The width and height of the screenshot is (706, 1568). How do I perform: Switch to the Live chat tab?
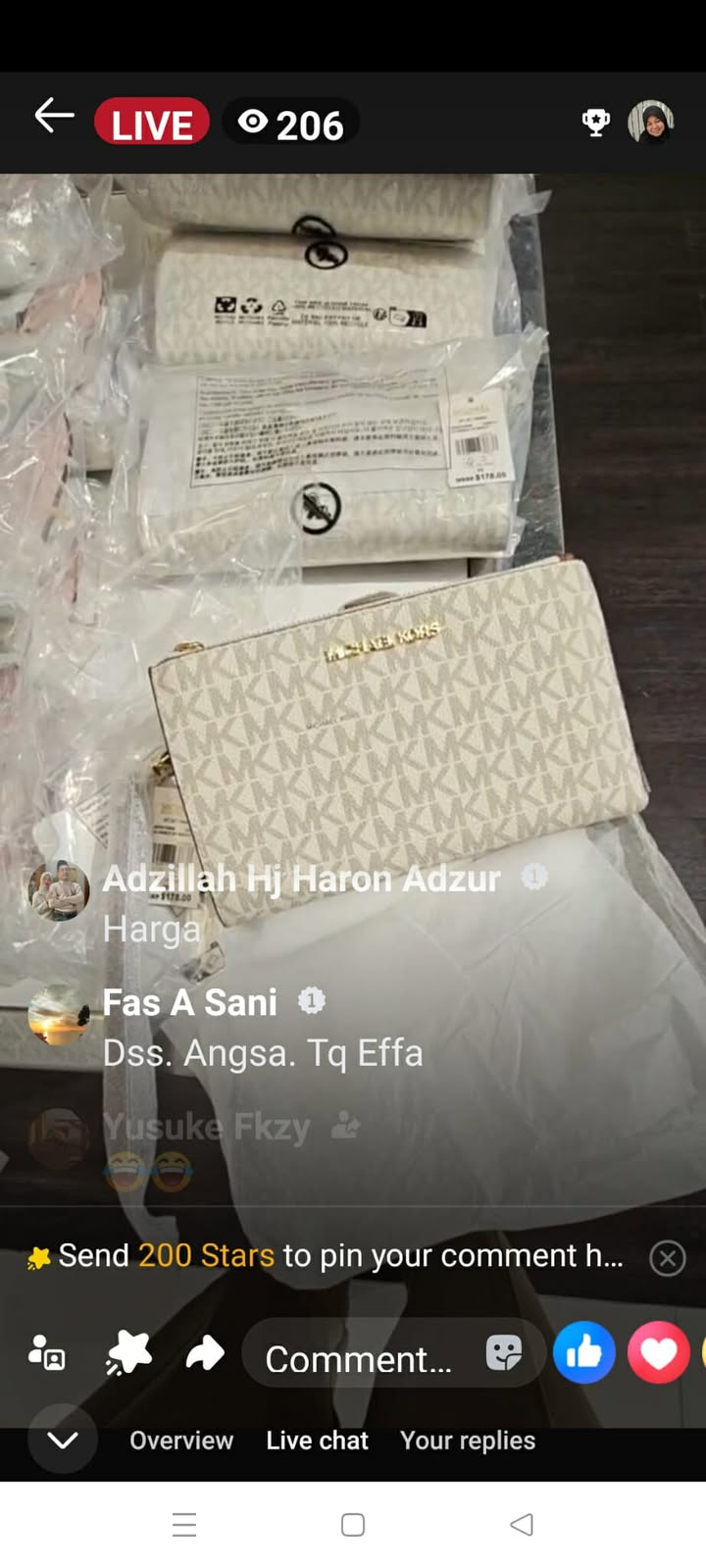tap(317, 1440)
